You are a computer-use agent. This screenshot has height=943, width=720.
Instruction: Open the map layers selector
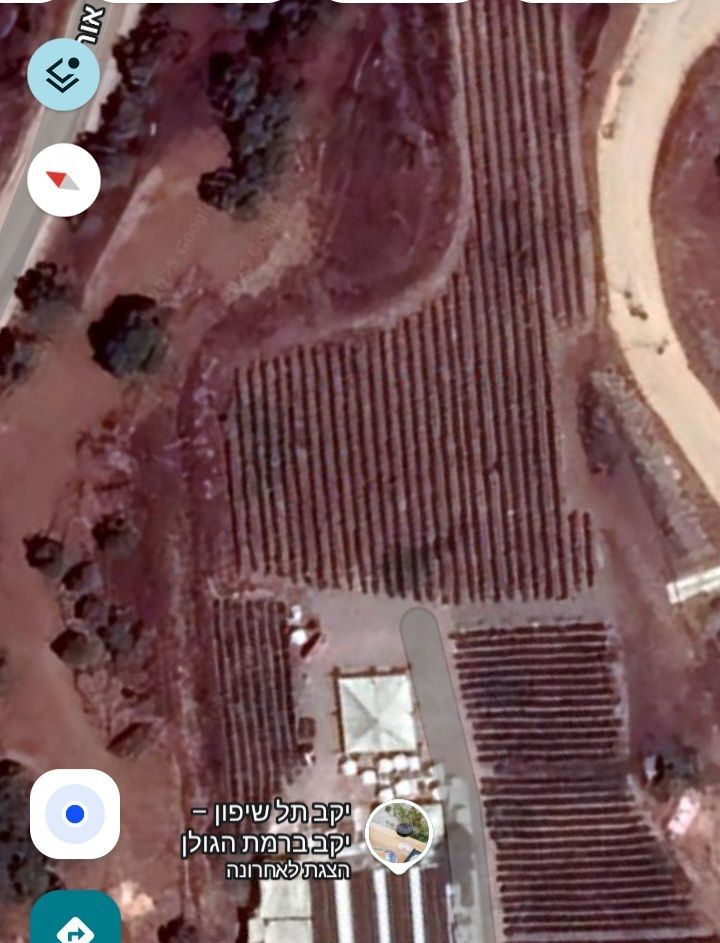coord(63,74)
